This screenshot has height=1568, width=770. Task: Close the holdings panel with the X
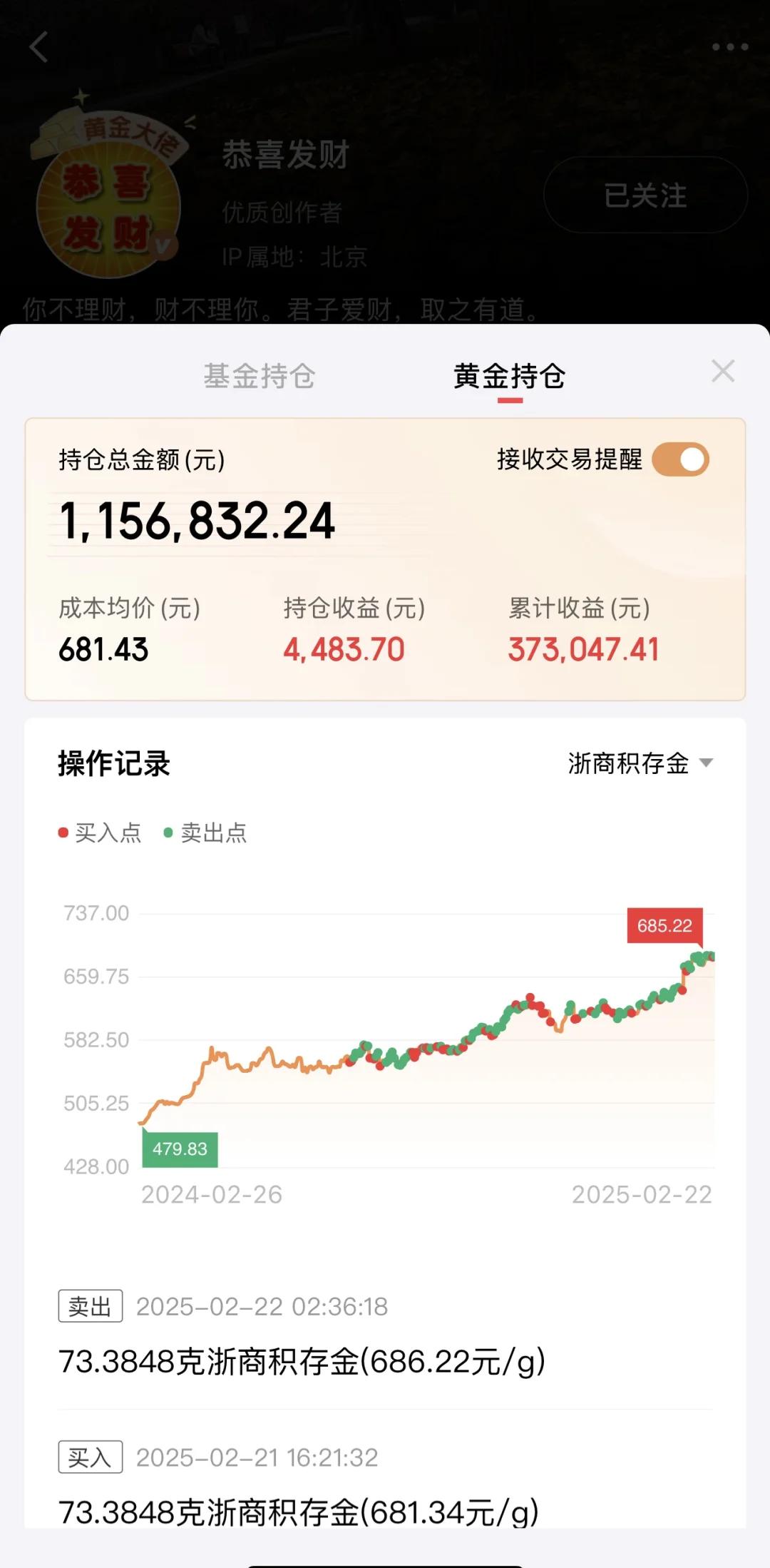point(723,370)
